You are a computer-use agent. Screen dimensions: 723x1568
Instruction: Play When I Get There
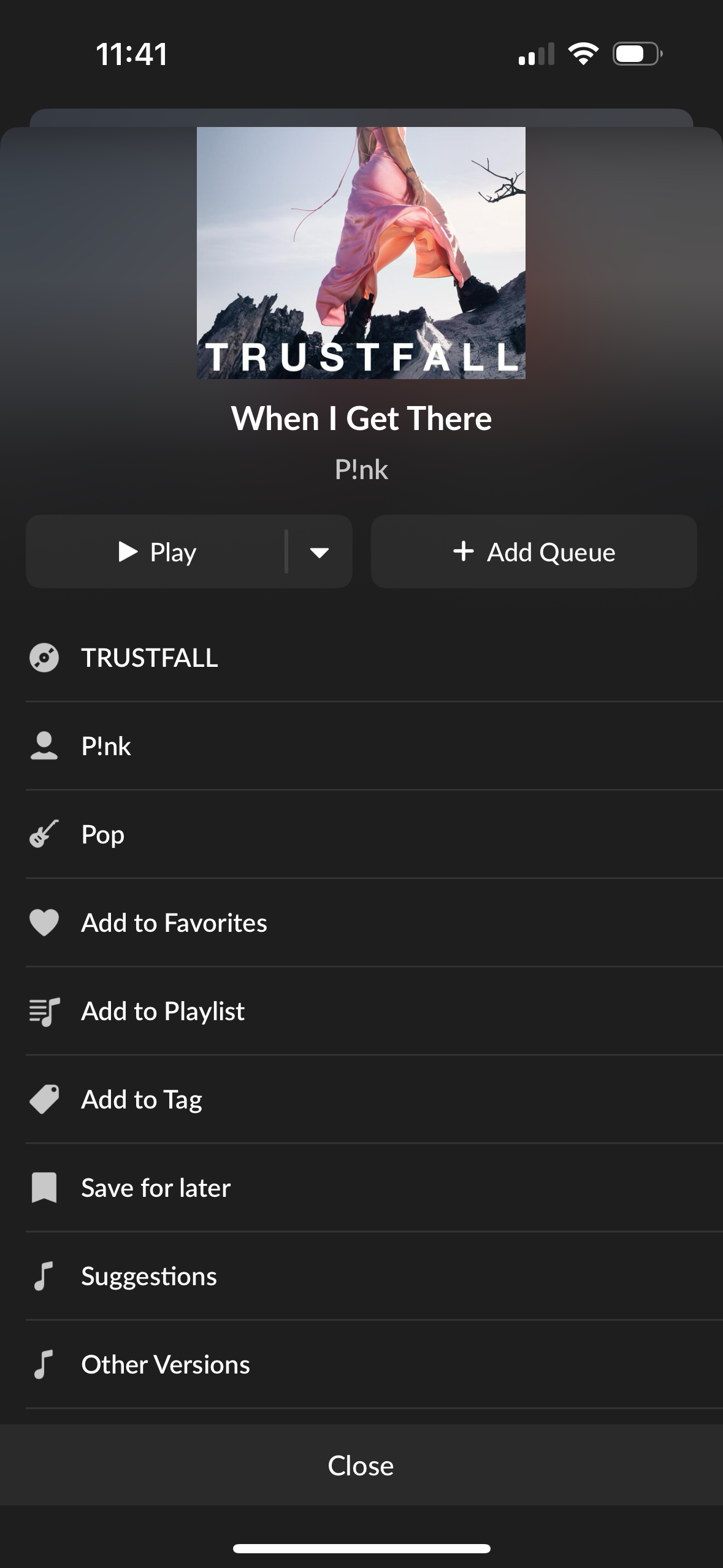point(156,551)
